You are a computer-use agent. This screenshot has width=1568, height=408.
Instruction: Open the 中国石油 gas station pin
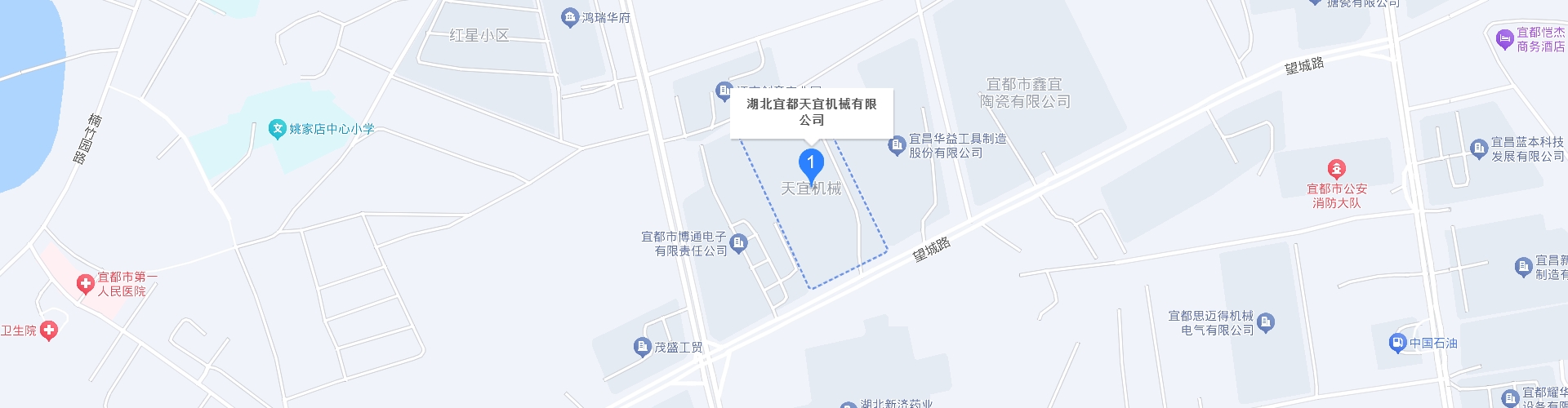tap(1397, 344)
